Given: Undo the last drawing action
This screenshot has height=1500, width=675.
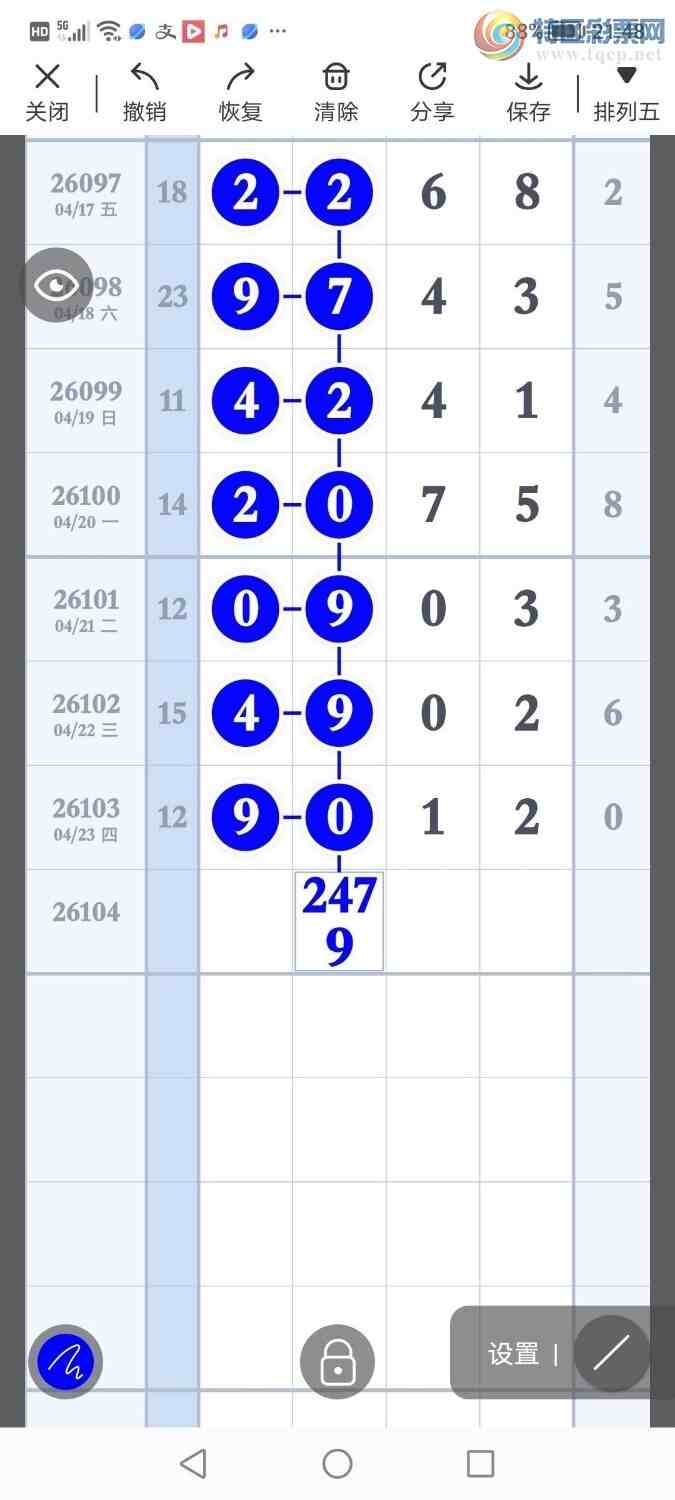Looking at the screenshot, I should tap(144, 92).
